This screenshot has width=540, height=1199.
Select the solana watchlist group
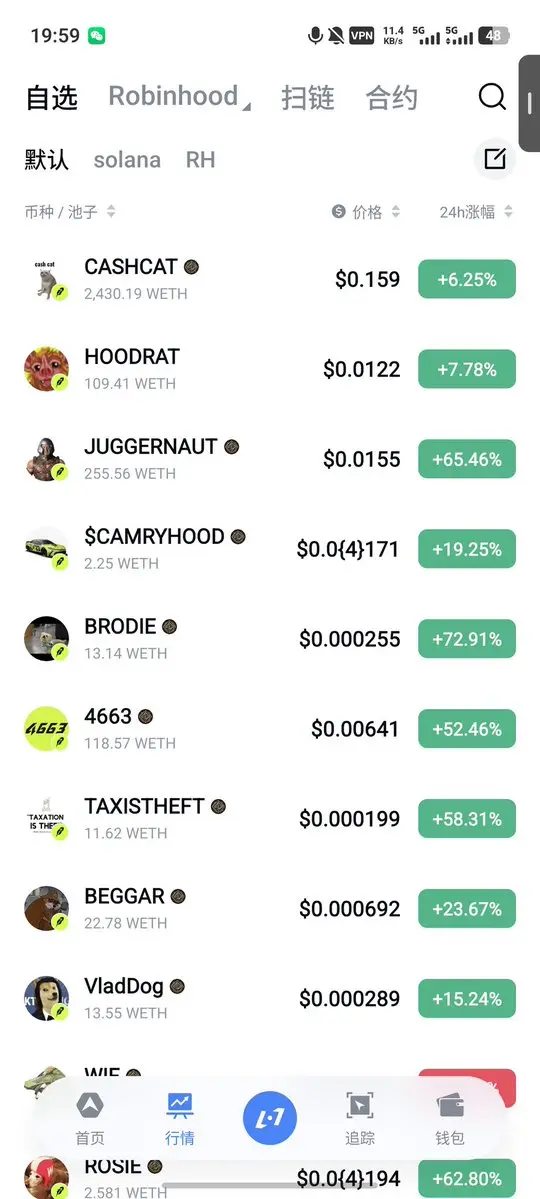click(x=127, y=160)
